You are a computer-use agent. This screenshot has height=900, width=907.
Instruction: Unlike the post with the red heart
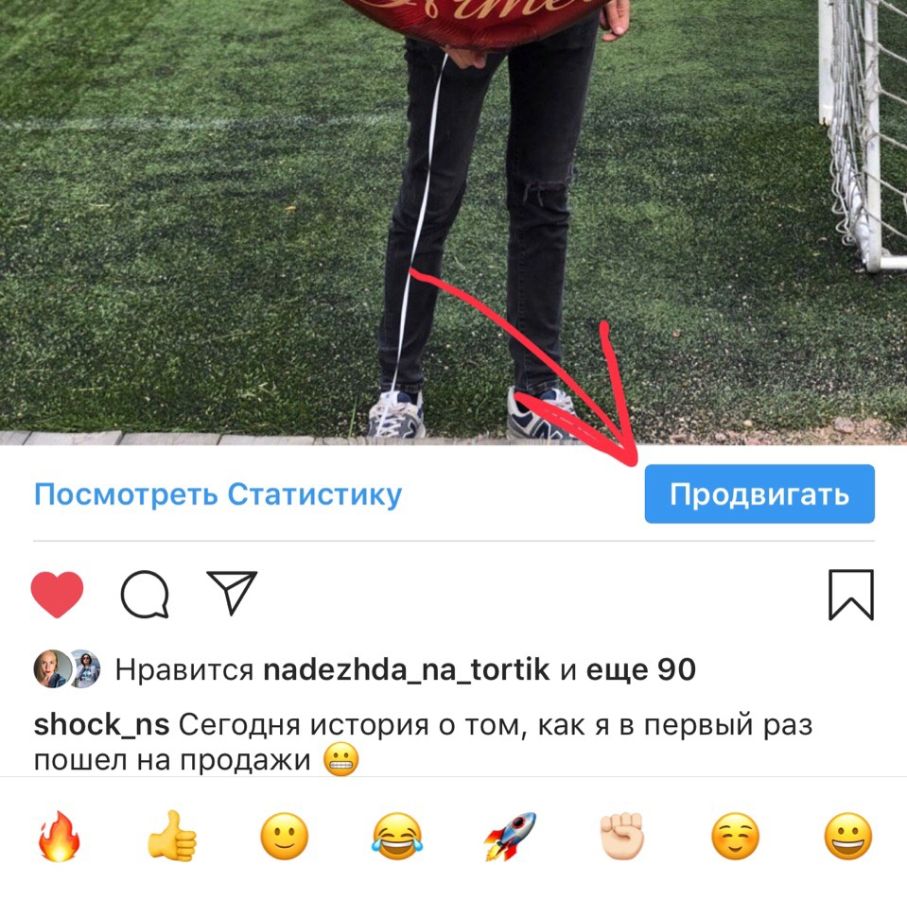click(x=57, y=595)
